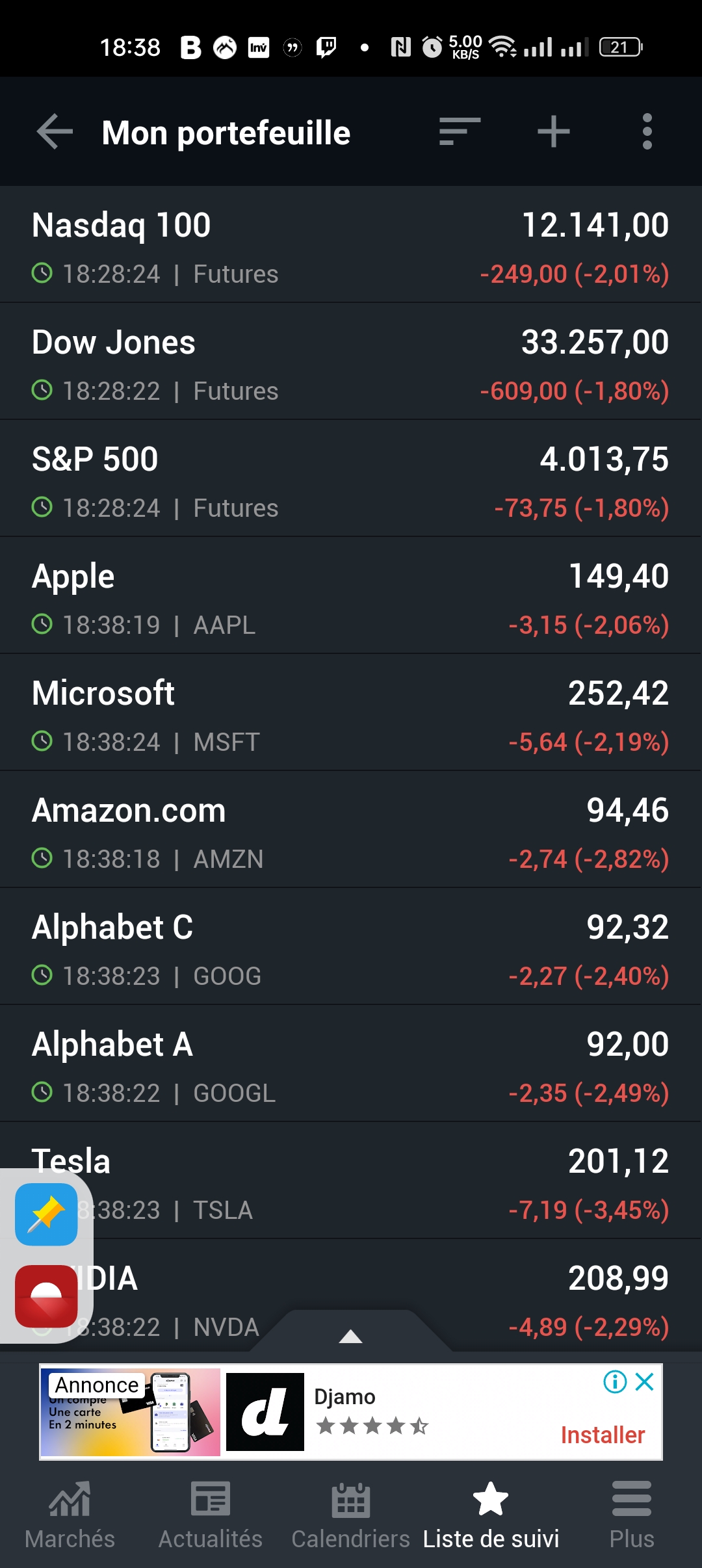702x1568 pixels.
Task: Open the Plus menu tab
Action: click(x=631, y=1515)
